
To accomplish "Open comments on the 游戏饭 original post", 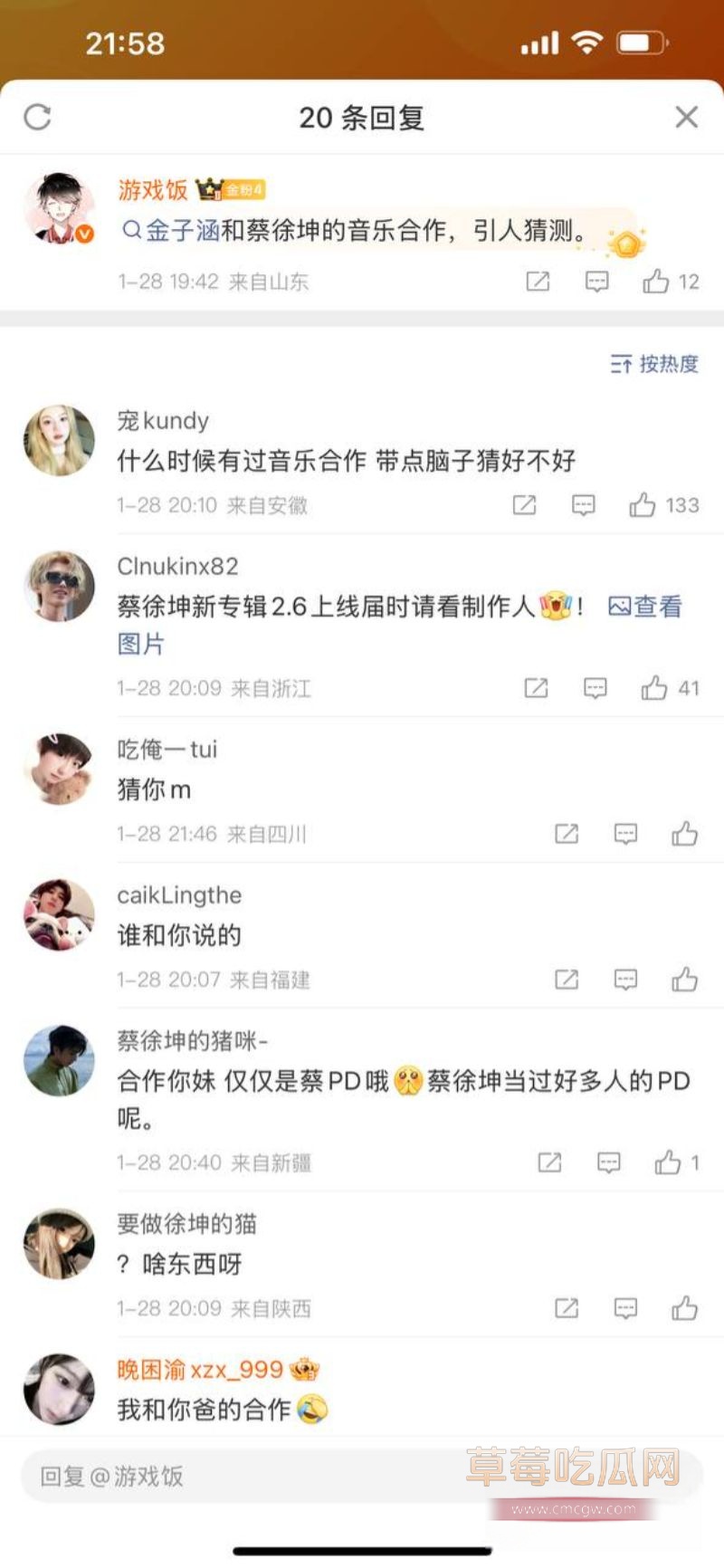I will (595, 282).
